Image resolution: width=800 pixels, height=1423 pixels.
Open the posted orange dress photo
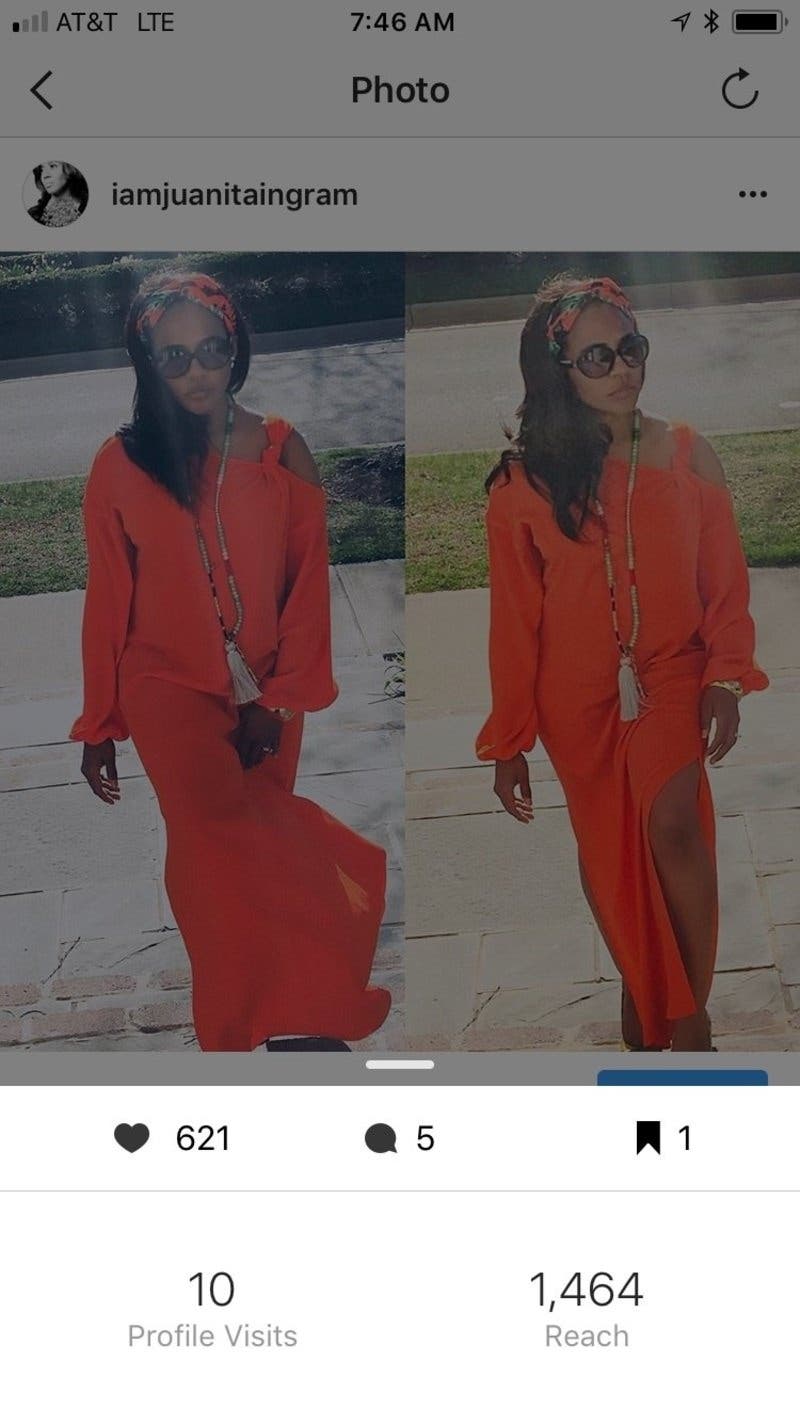(400, 650)
